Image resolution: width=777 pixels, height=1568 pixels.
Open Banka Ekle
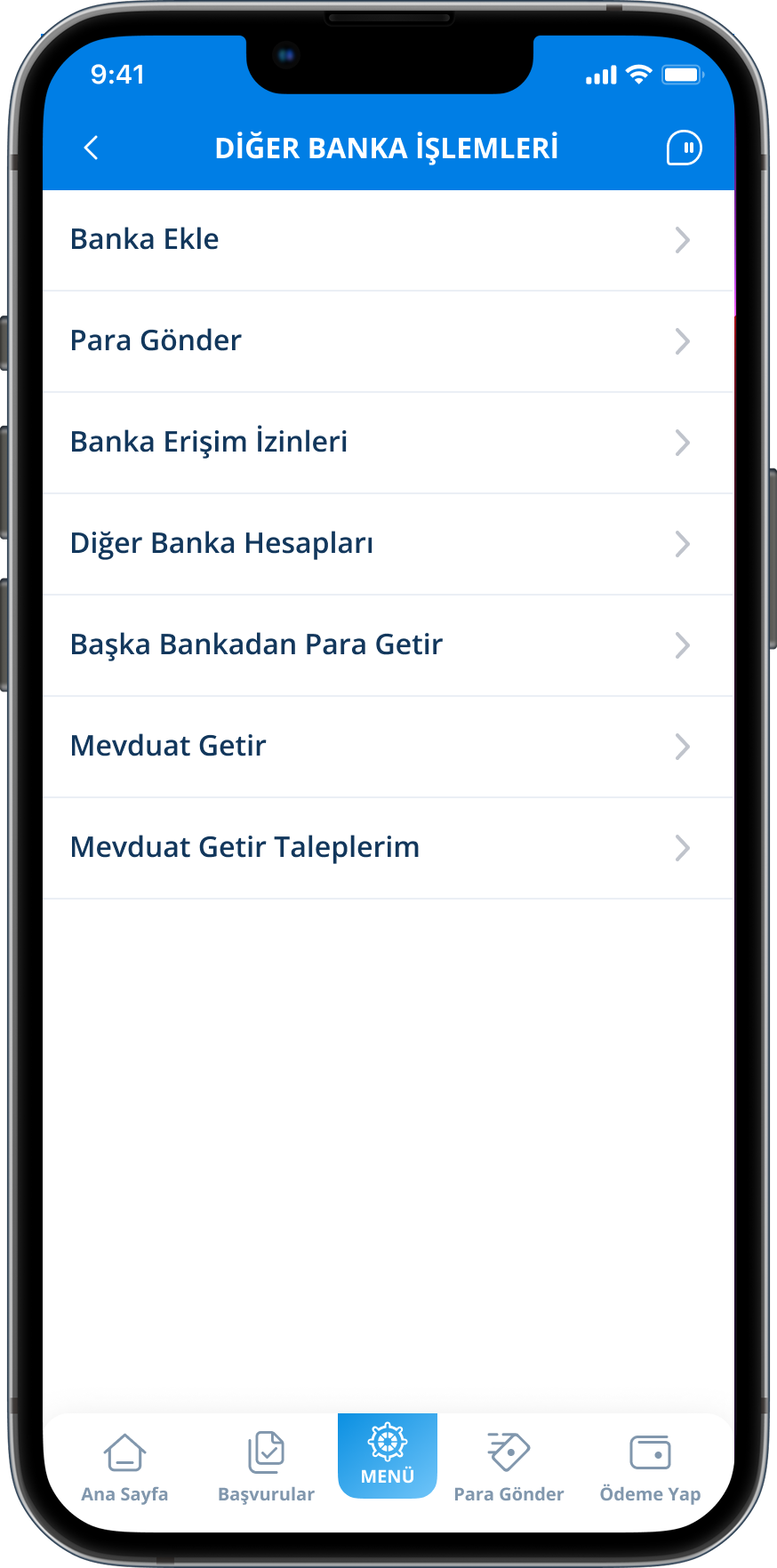click(388, 240)
